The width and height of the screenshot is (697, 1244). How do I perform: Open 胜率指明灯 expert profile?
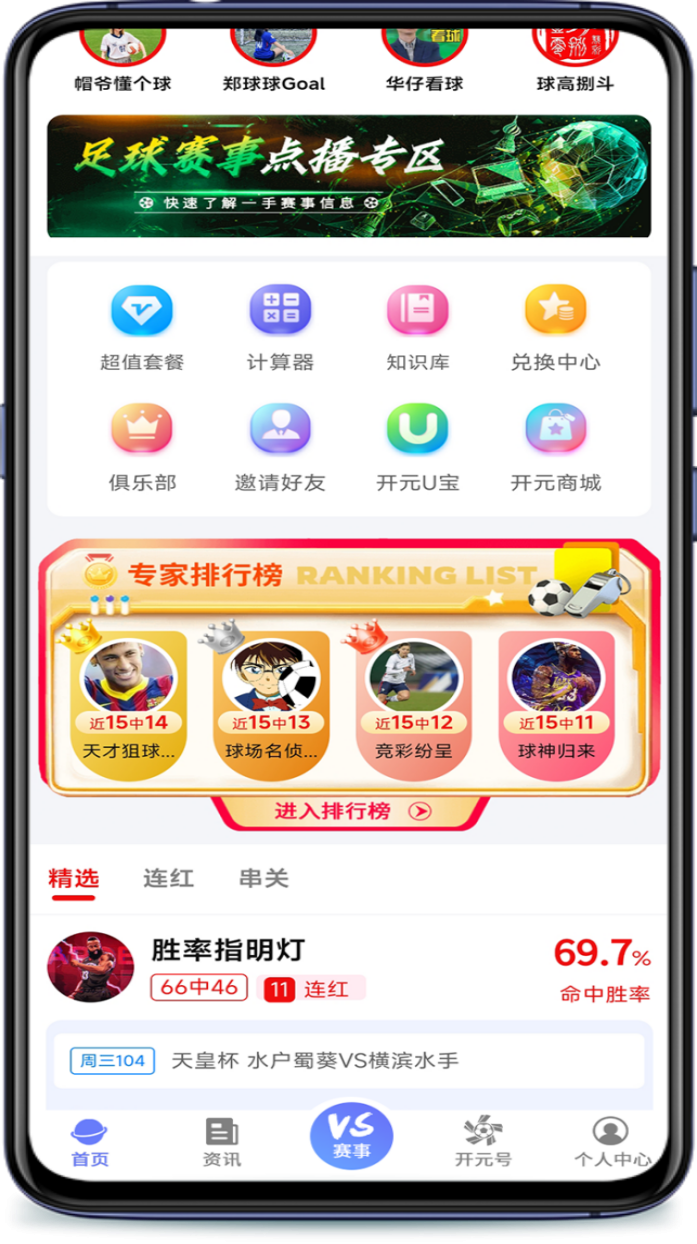tap(228, 950)
